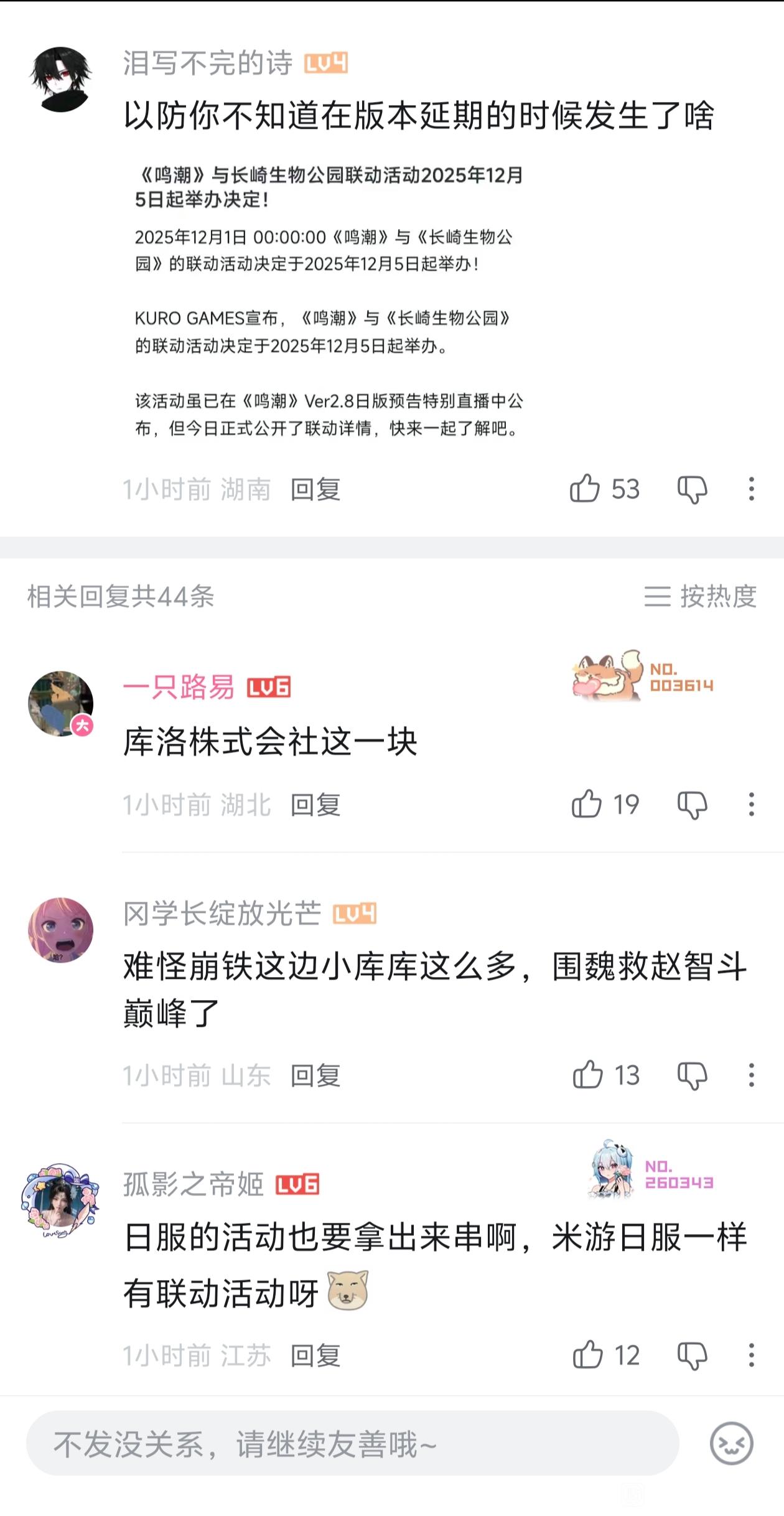Image resolution: width=784 pixels, height=1516 pixels.
Task: Dislike 泪写不完的诗's main comment
Action: point(692,490)
